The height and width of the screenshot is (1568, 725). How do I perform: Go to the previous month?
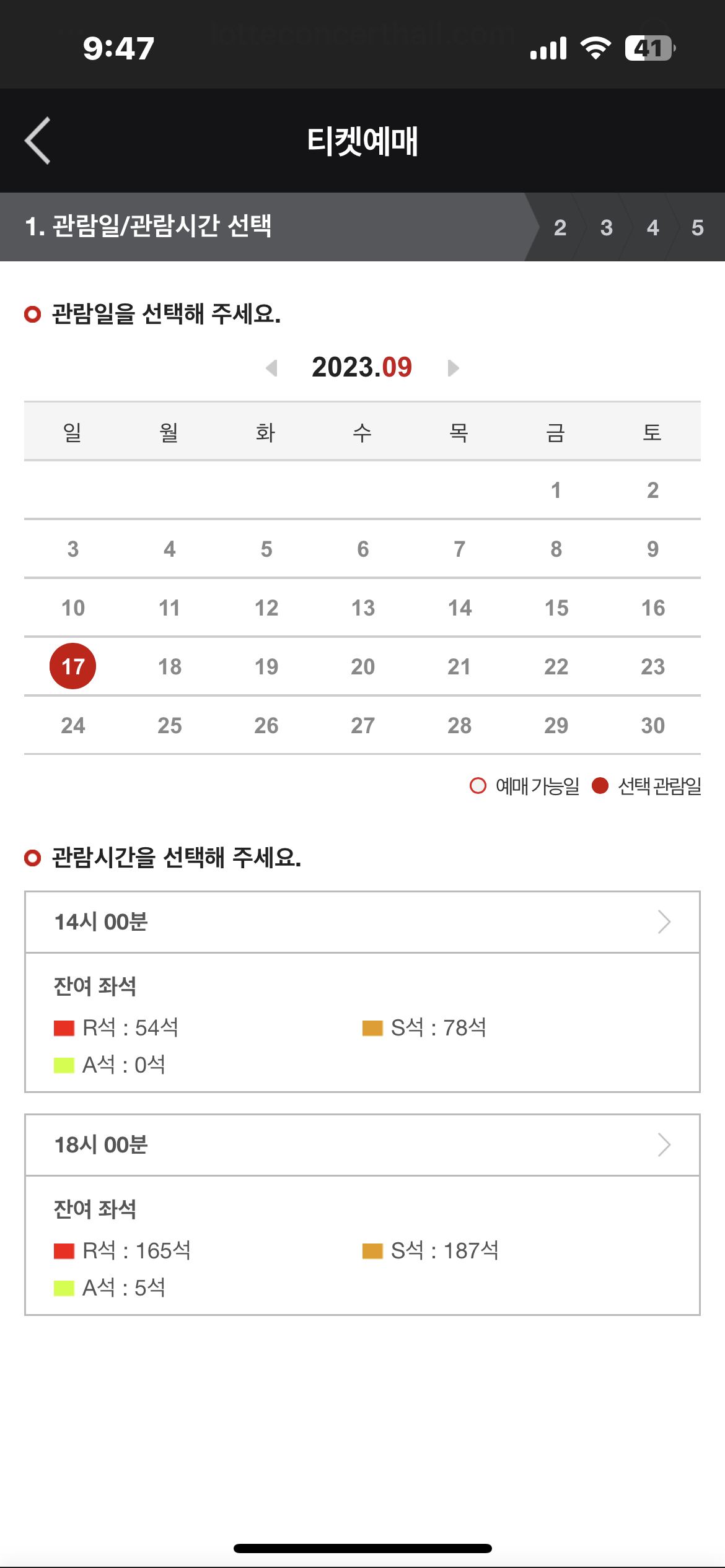pos(271,368)
